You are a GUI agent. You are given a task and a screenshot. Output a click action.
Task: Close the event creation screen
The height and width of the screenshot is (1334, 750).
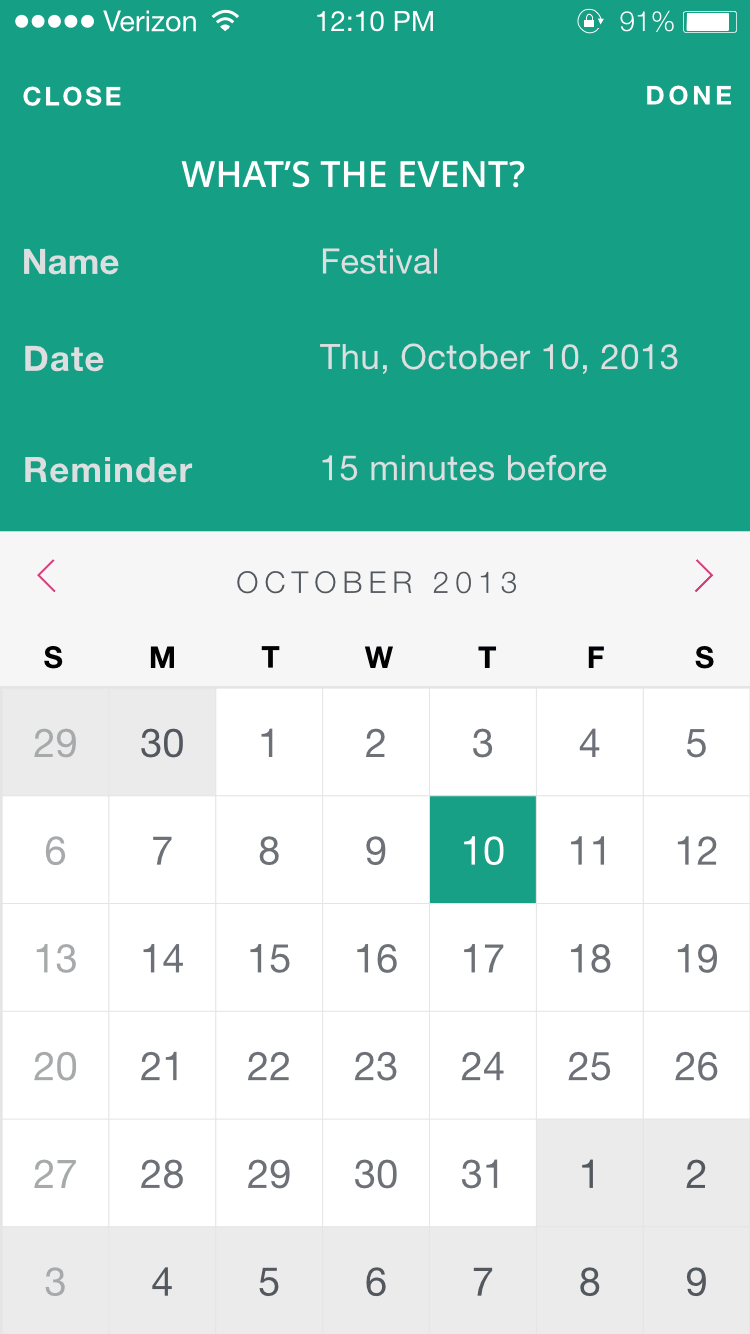coord(72,97)
